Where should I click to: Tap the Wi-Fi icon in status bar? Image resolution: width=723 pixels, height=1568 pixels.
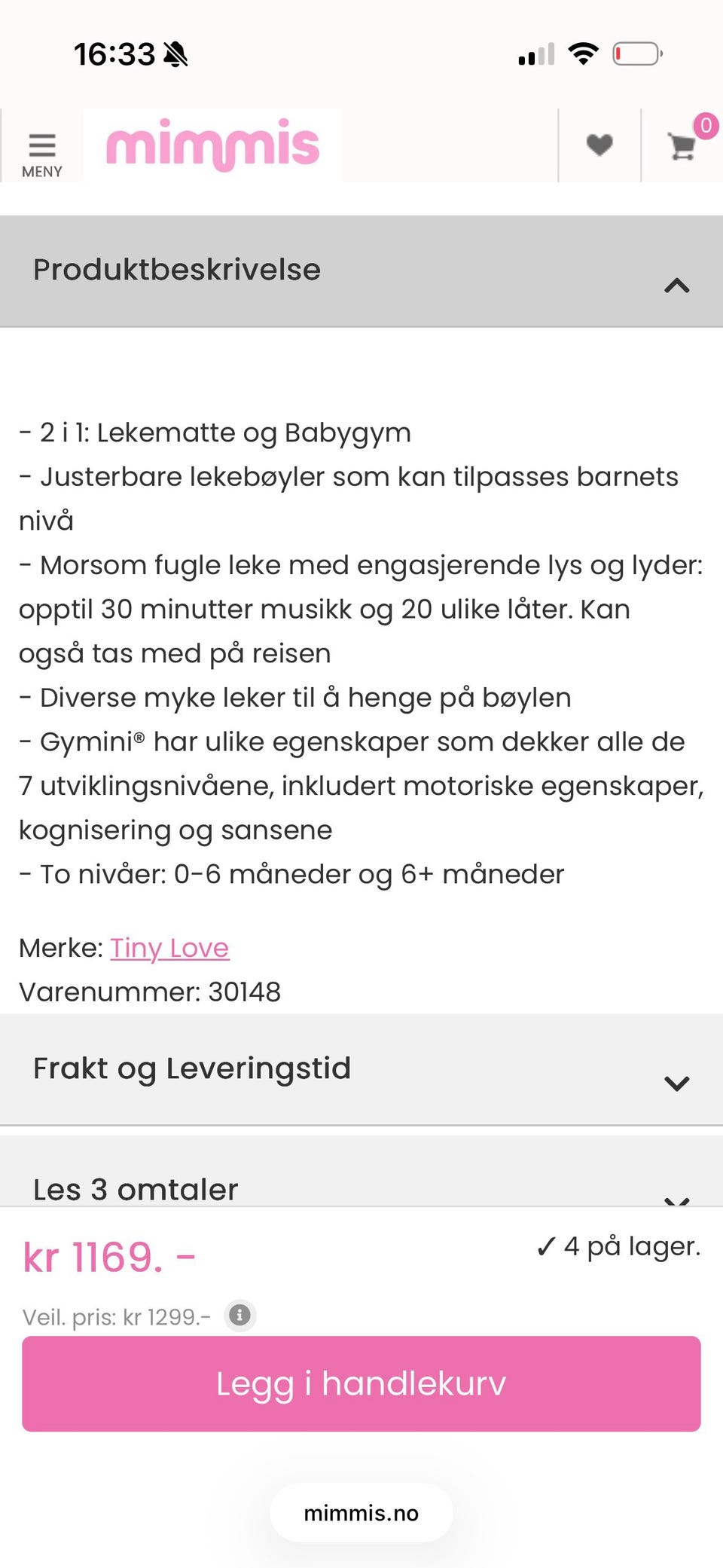click(582, 53)
